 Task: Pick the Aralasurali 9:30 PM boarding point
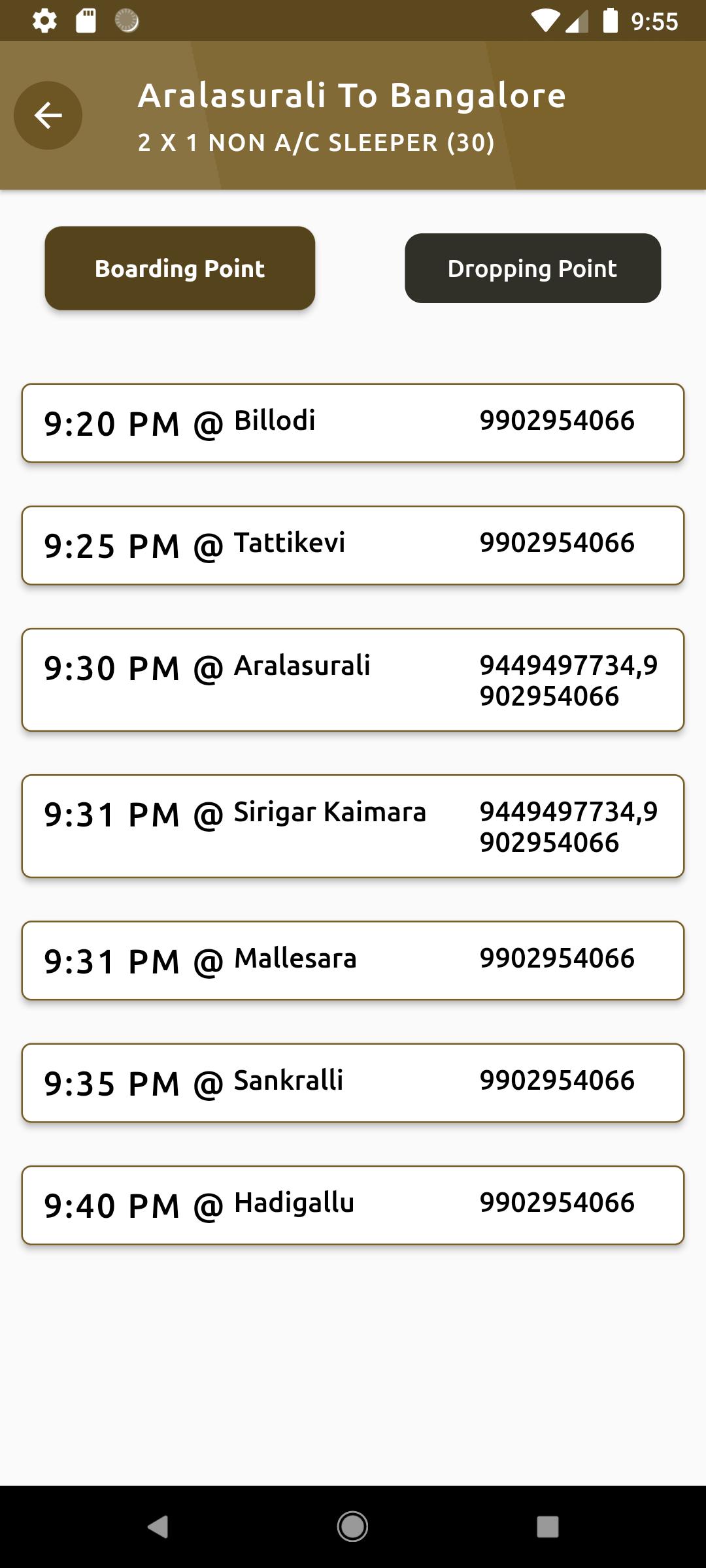click(353, 680)
